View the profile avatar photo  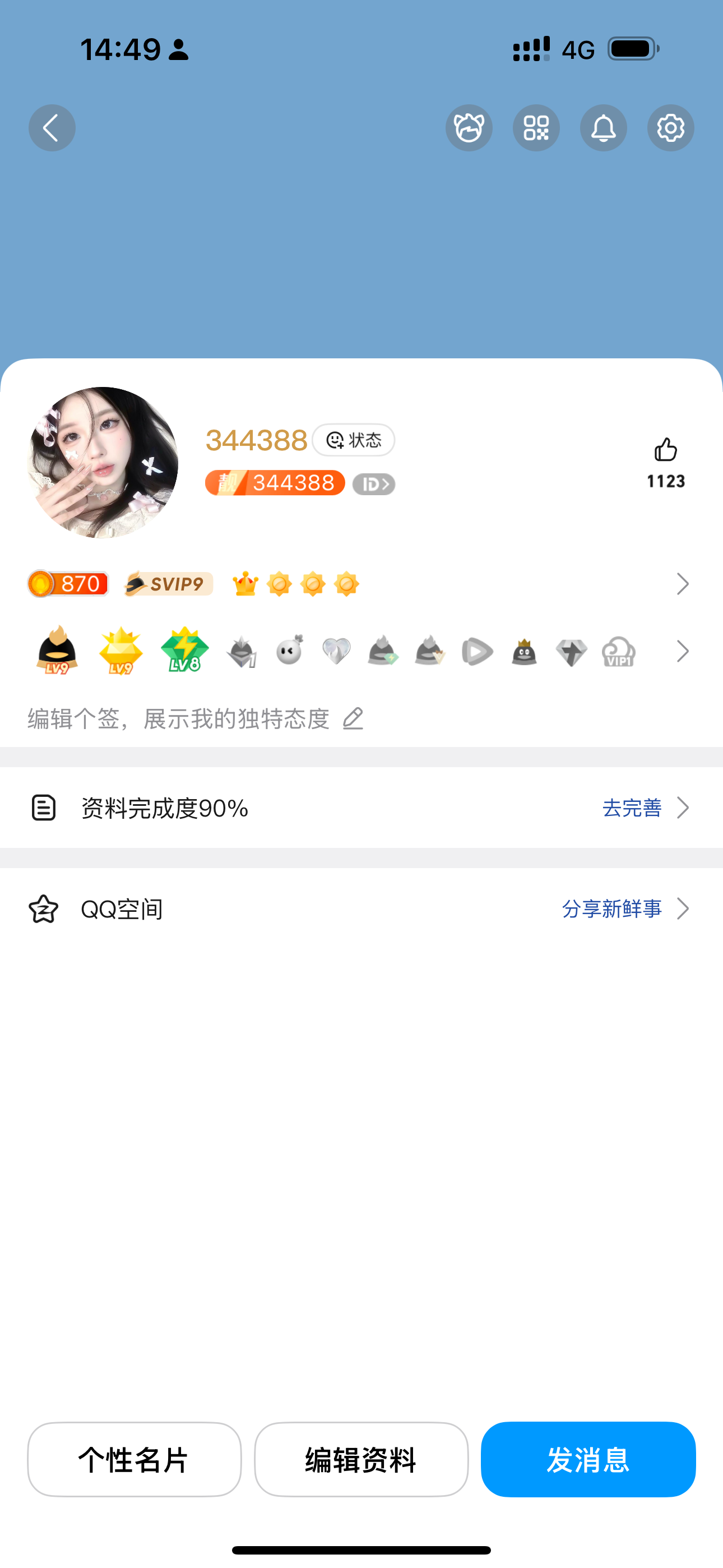tap(103, 462)
